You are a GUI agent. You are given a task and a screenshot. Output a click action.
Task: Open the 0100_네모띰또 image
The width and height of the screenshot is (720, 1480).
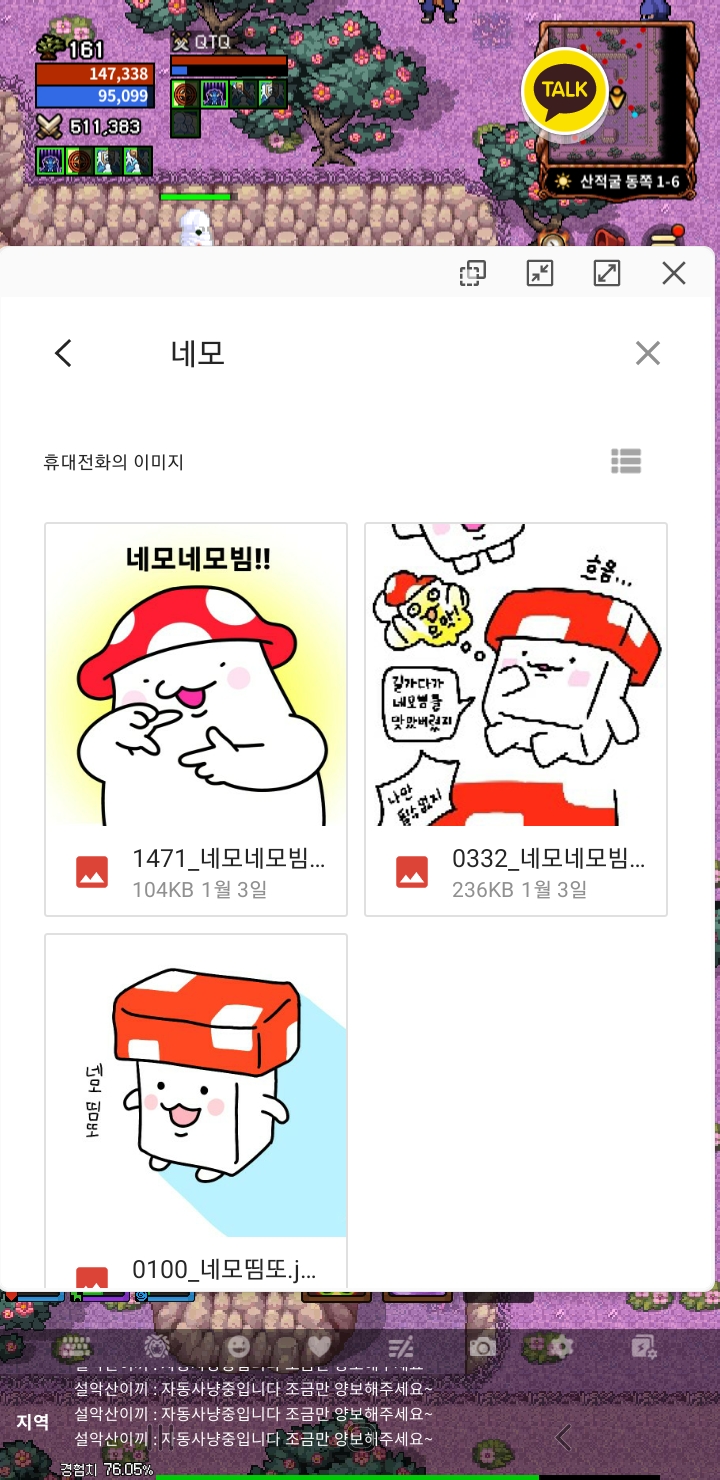[x=196, y=1110]
